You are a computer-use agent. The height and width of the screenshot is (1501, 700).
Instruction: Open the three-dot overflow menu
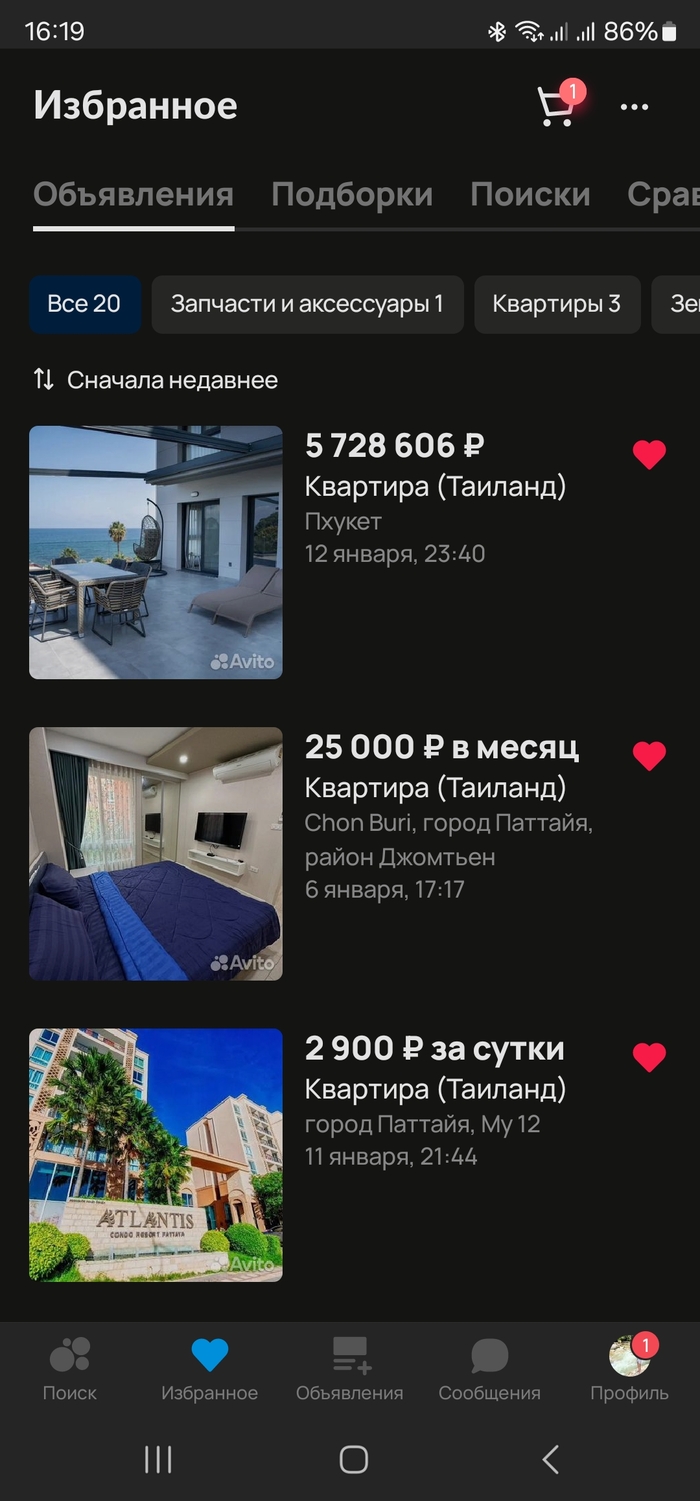(634, 107)
